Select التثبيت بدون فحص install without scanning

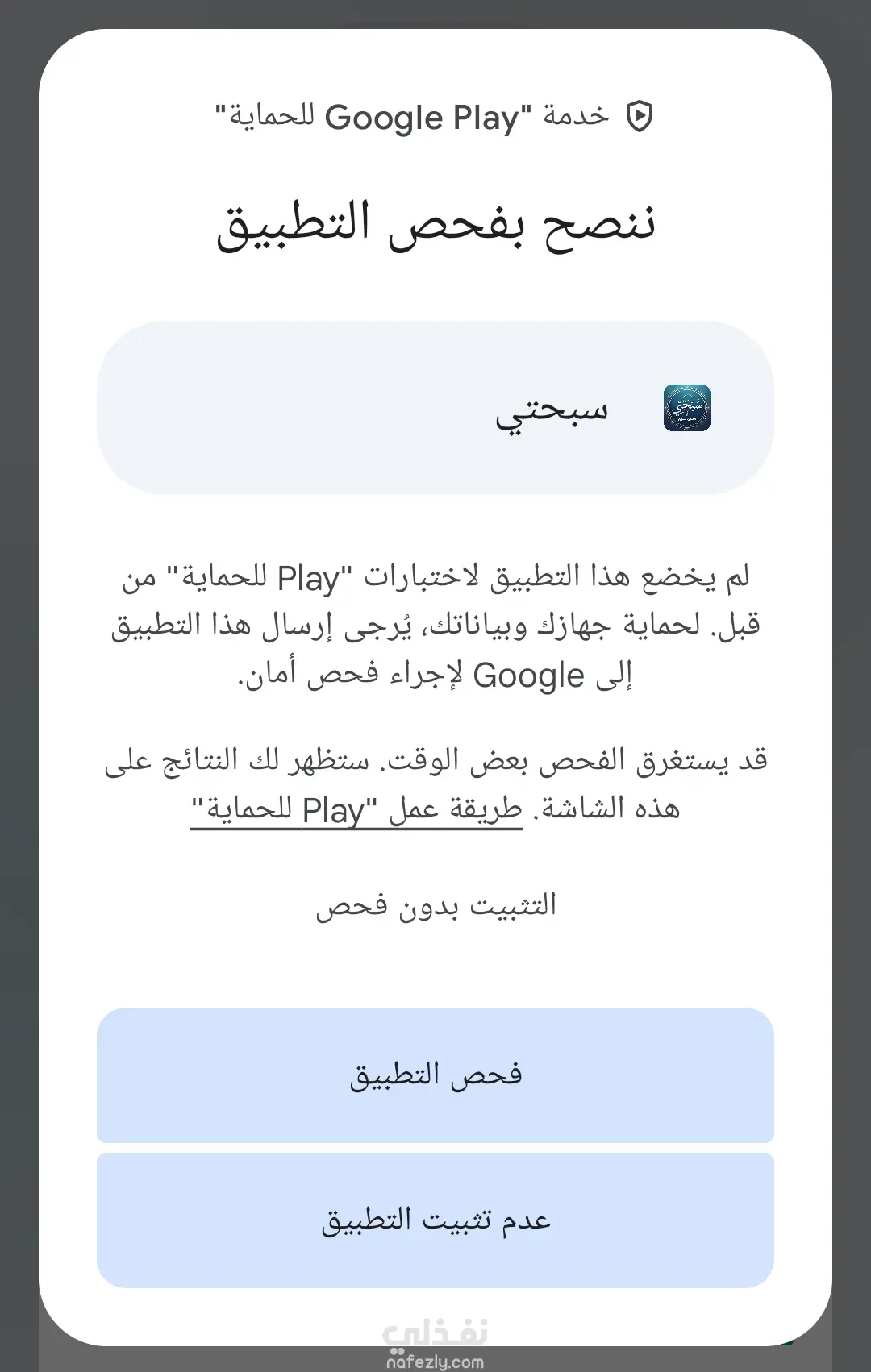click(435, 906)
